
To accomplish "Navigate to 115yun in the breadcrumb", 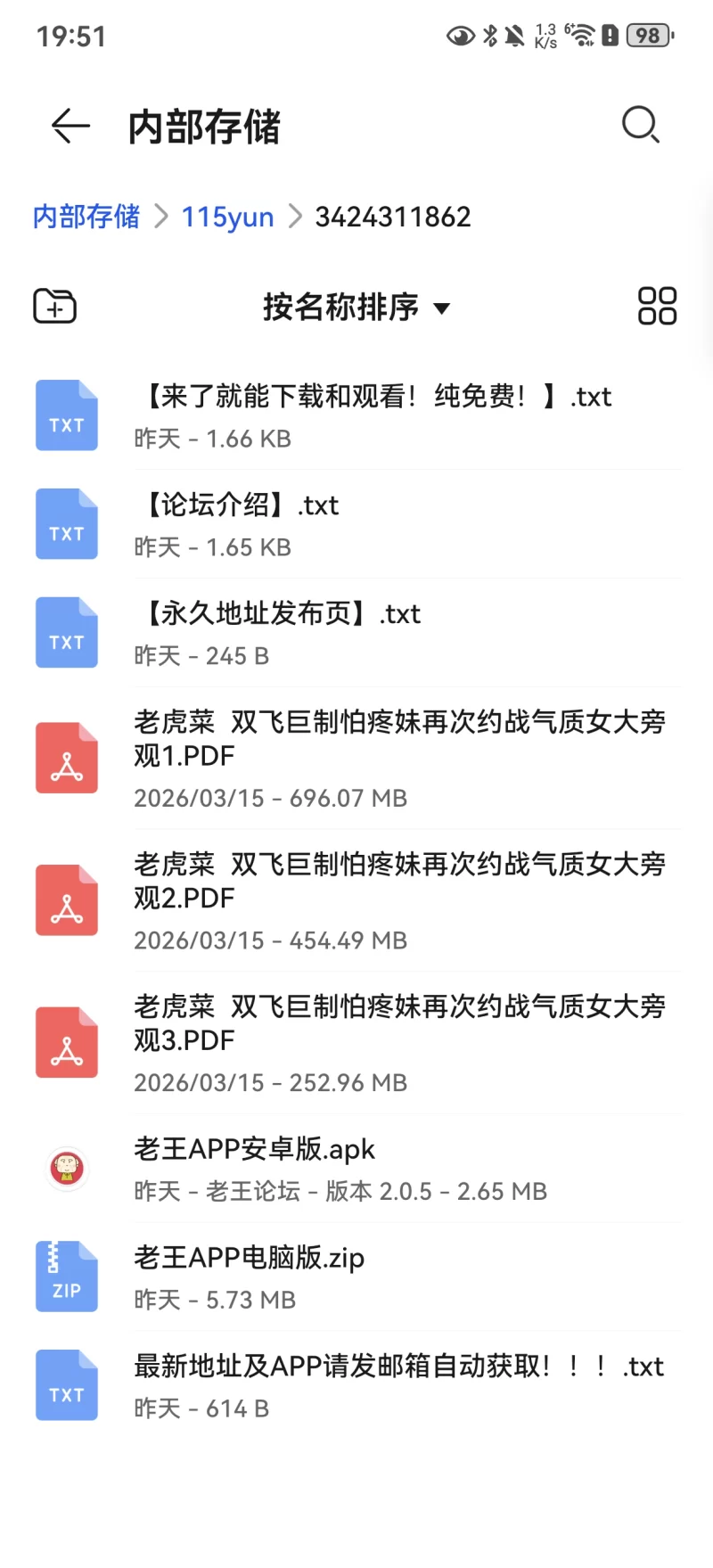I will (227, 217).
